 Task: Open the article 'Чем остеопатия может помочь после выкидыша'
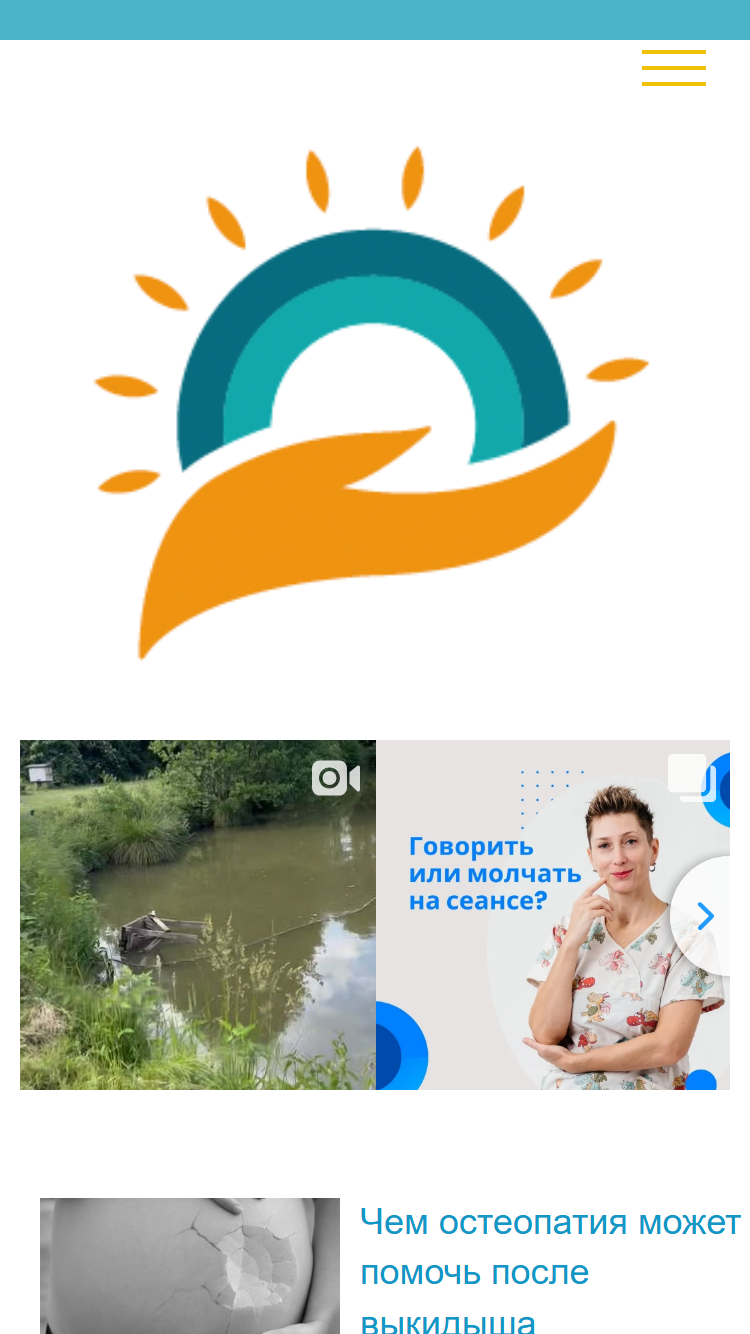[x=551, y=1271]
